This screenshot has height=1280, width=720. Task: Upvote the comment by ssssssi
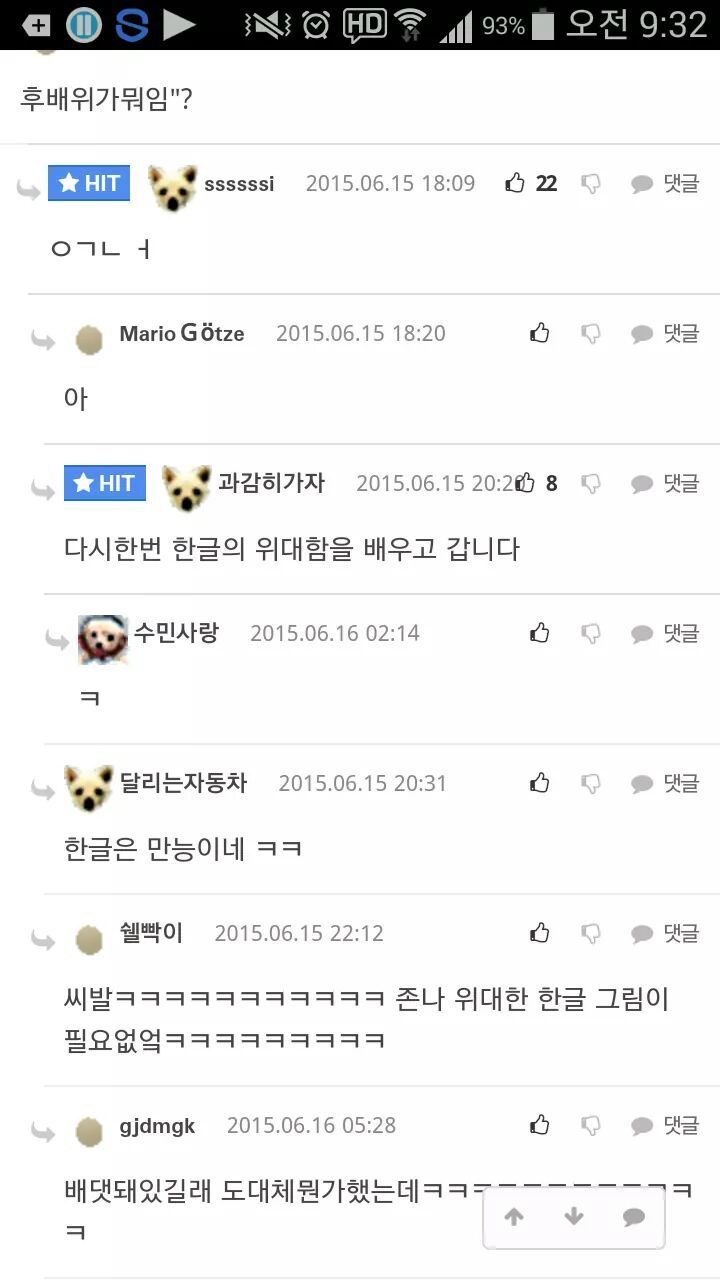[x=515, y=183]
